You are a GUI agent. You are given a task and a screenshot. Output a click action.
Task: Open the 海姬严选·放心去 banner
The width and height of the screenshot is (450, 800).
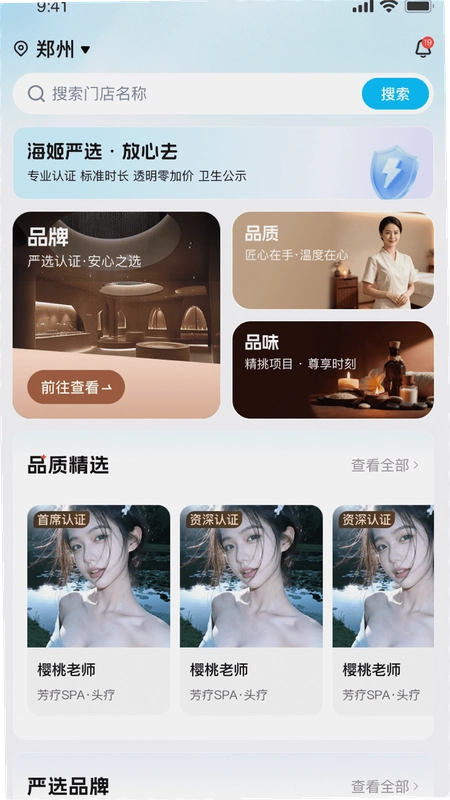223,163
